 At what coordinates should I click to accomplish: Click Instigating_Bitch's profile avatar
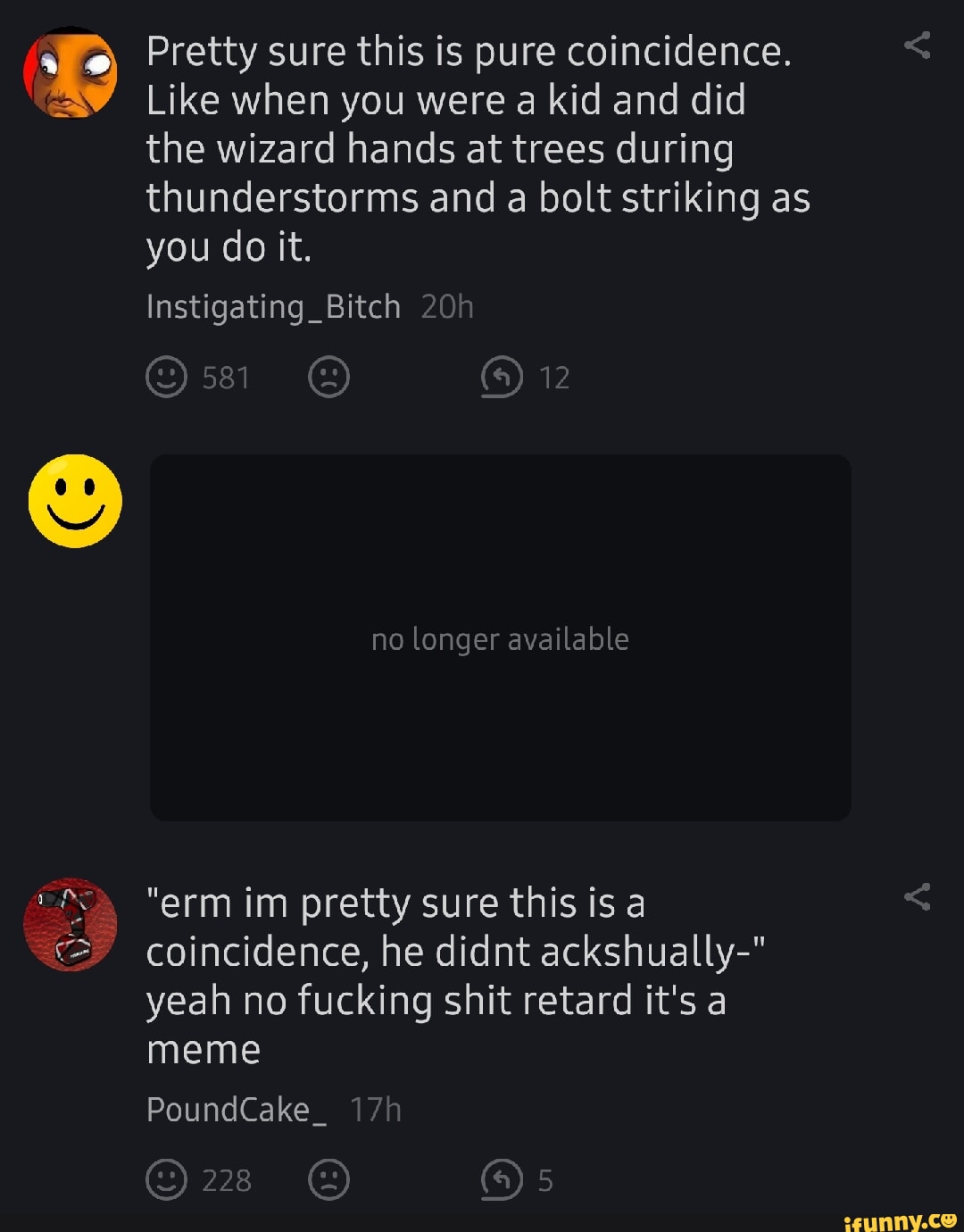pos(70,71)
